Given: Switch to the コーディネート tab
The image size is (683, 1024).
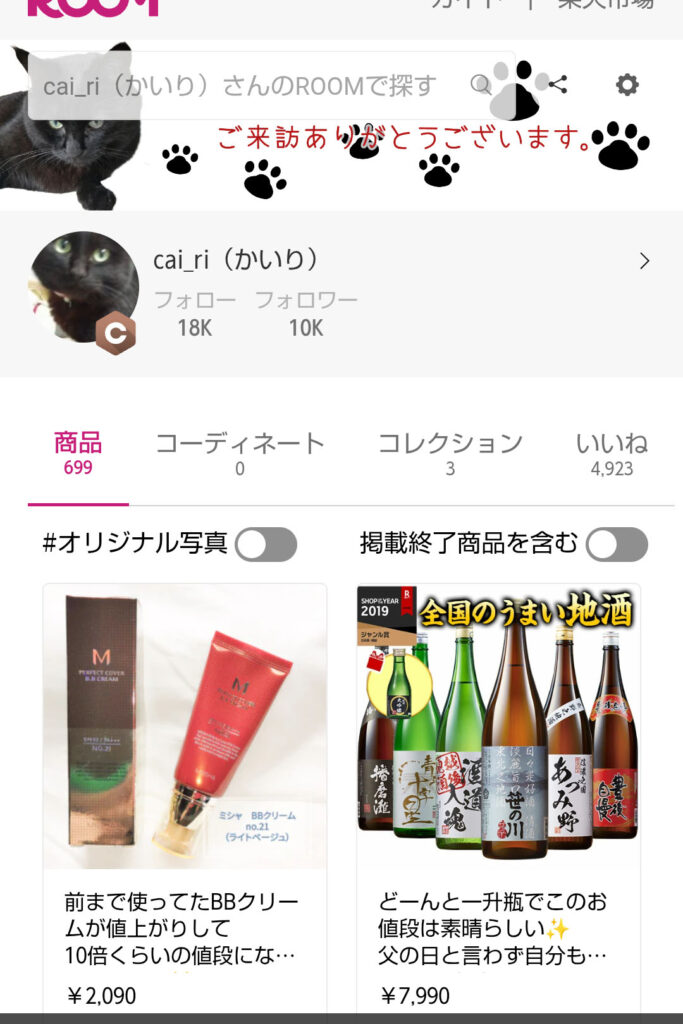Looking at the screenshot, I should 240,453.
